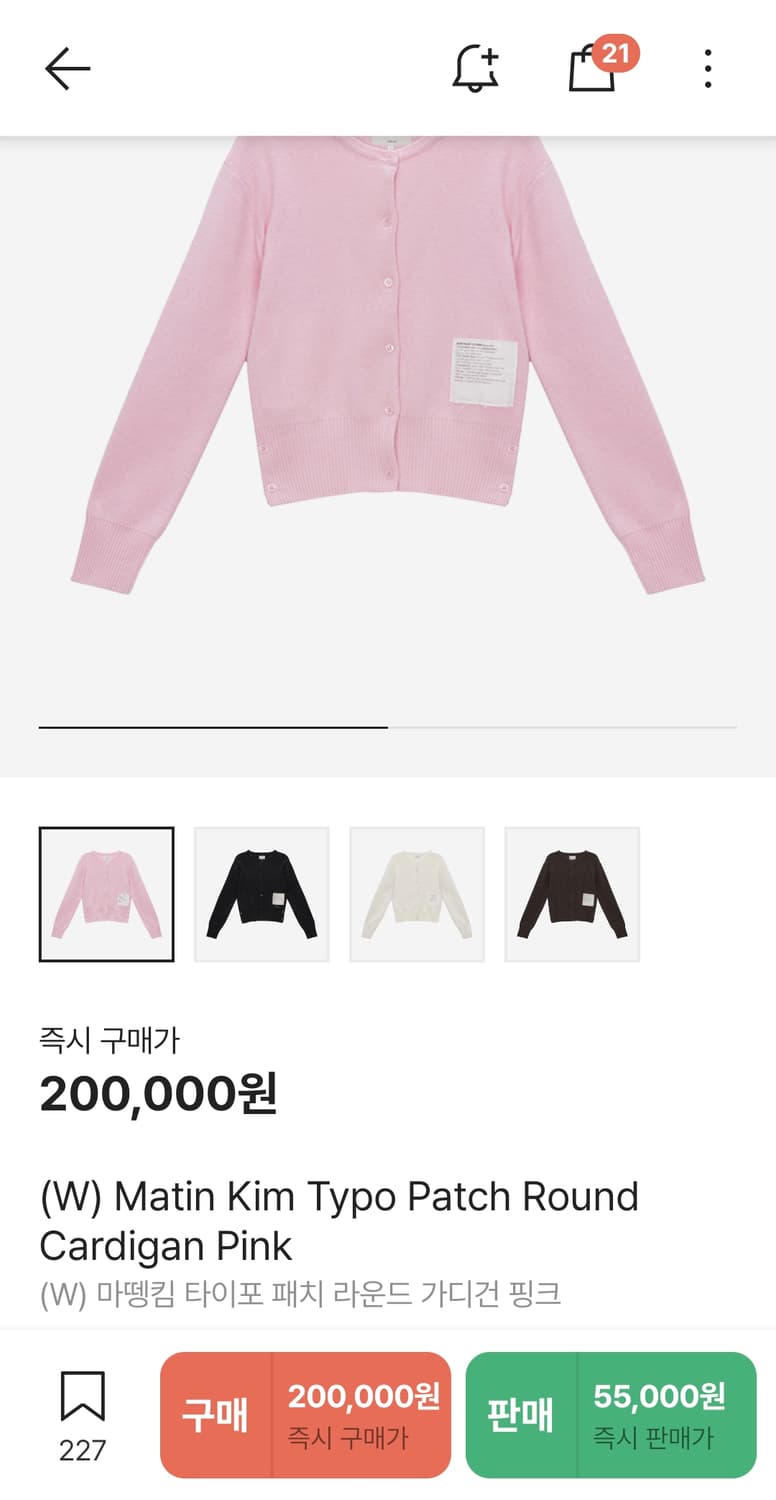
Task: Select the black cardigan thumbnail
Action: coord(260,893)
